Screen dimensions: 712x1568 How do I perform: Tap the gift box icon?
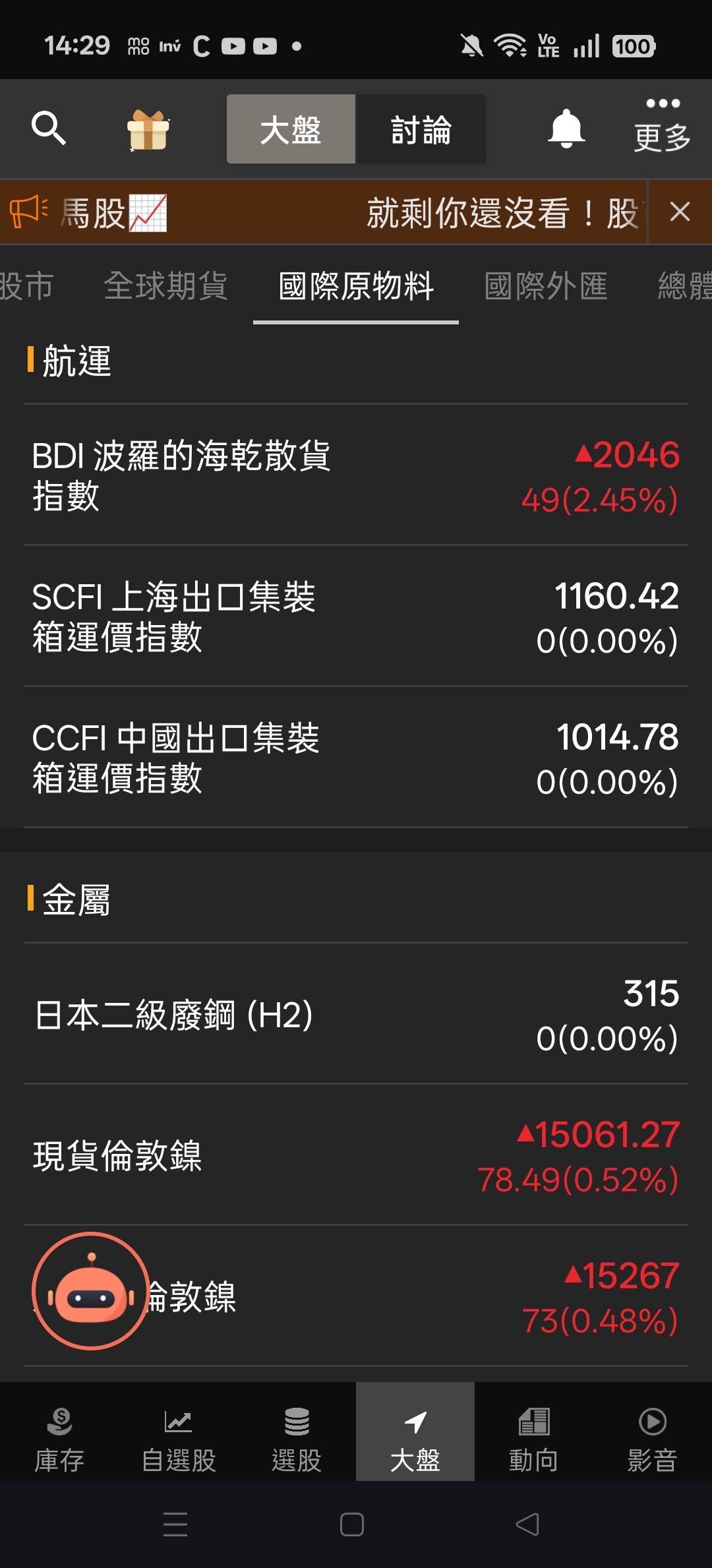(x=148, y=130)
